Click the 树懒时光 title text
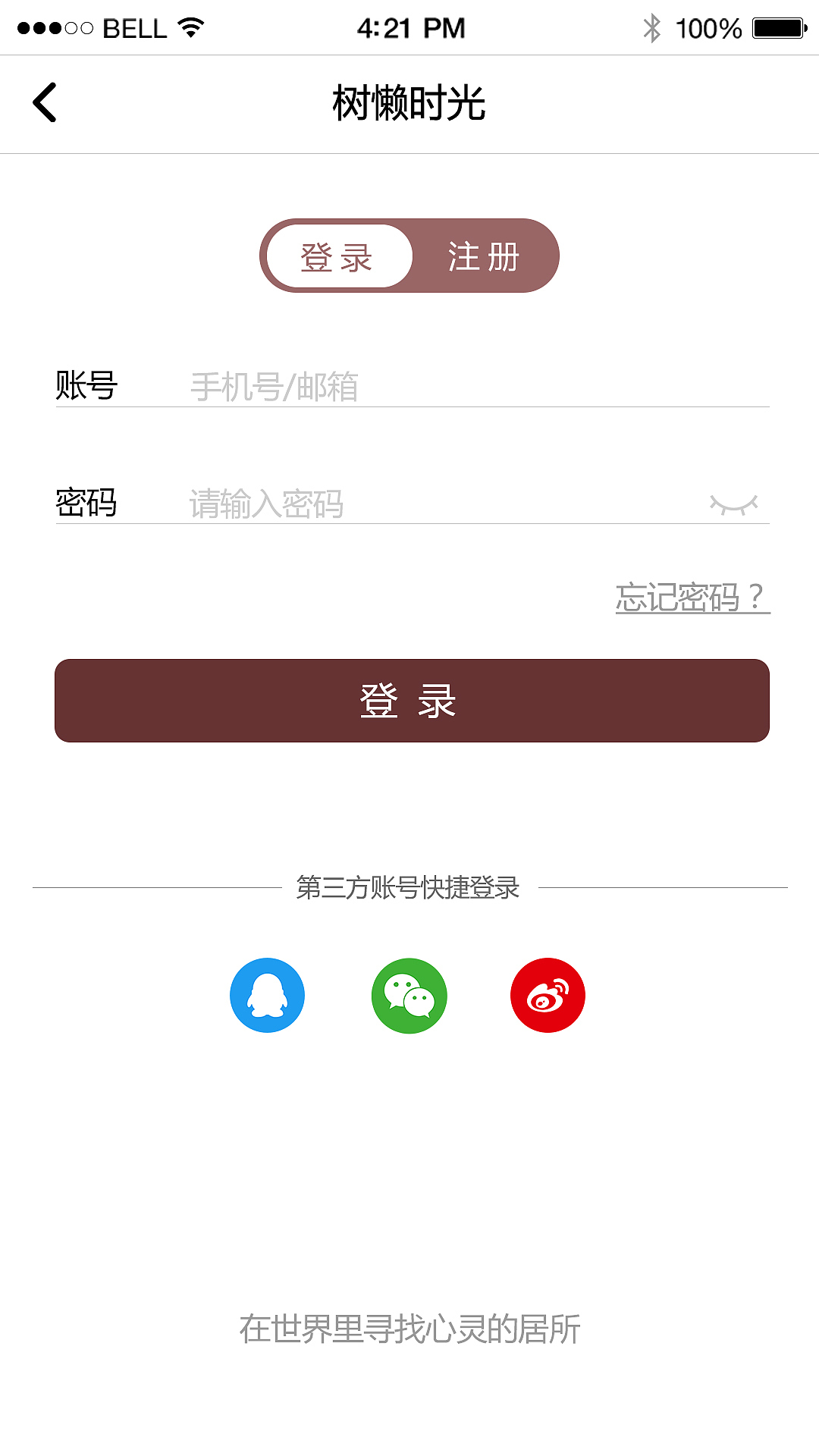Viewport: 819px width, 1456px height. (409, 102)
